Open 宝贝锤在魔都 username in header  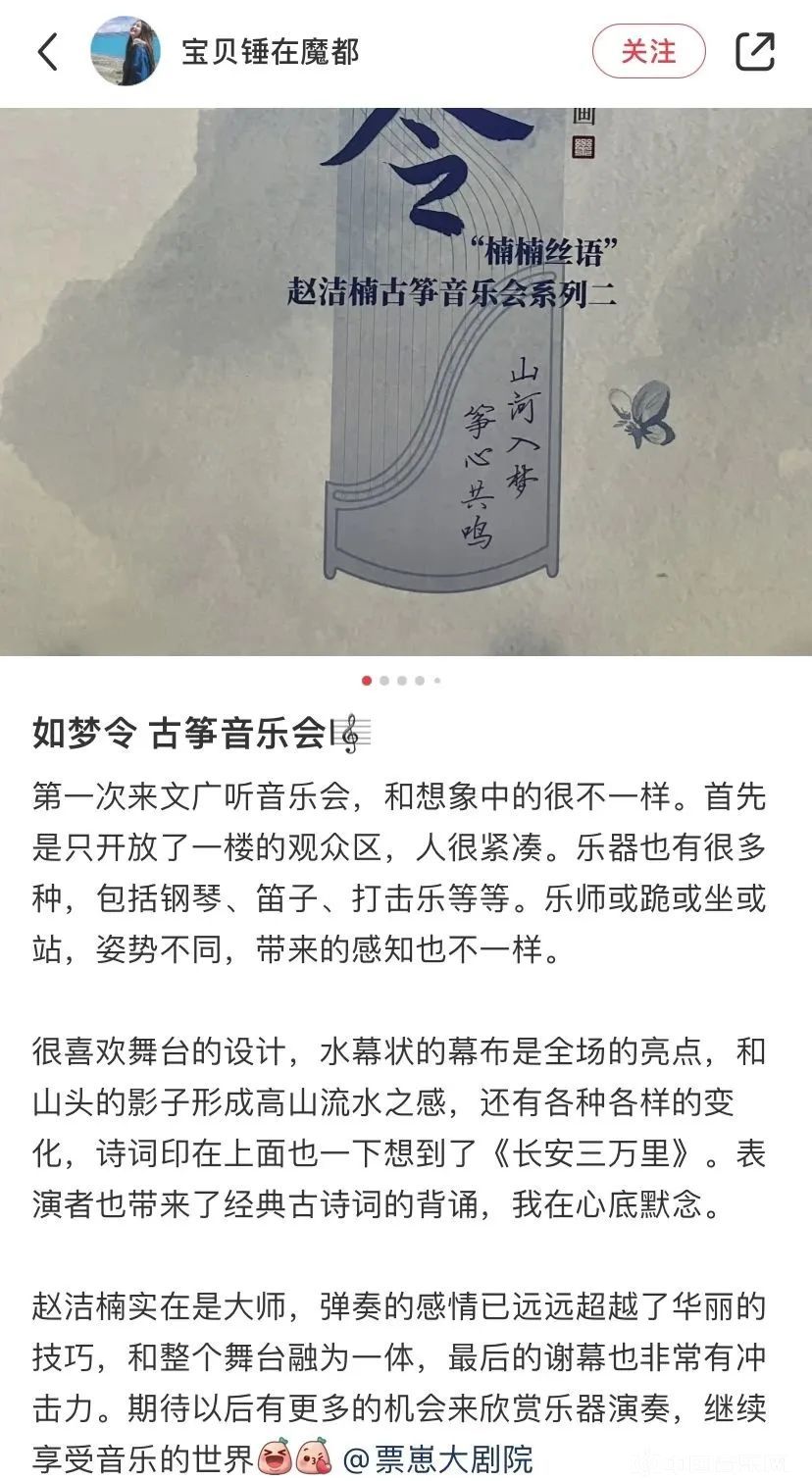pos(270,52)
